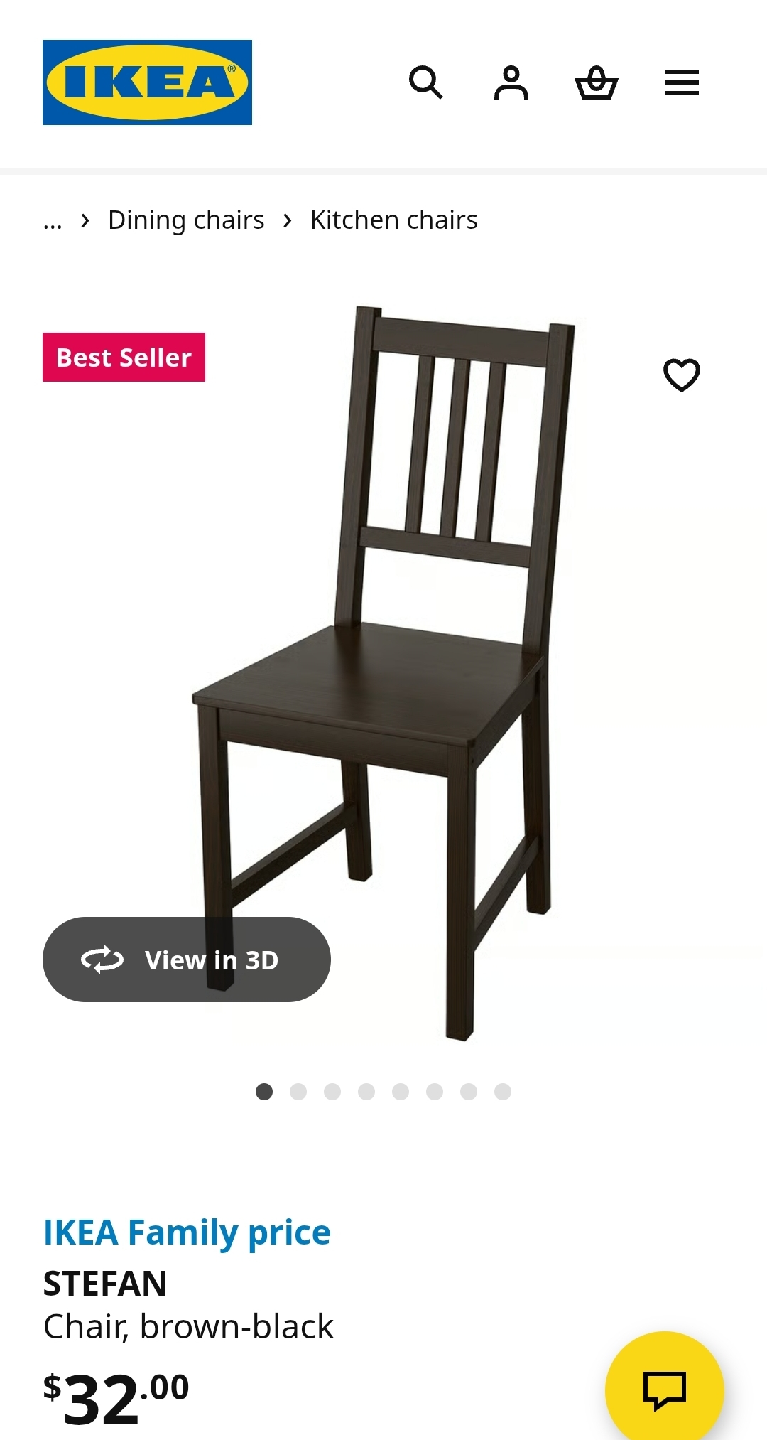Go to the IKEA home page logo
The image size is (767, 1440).
tap(147, 82)
